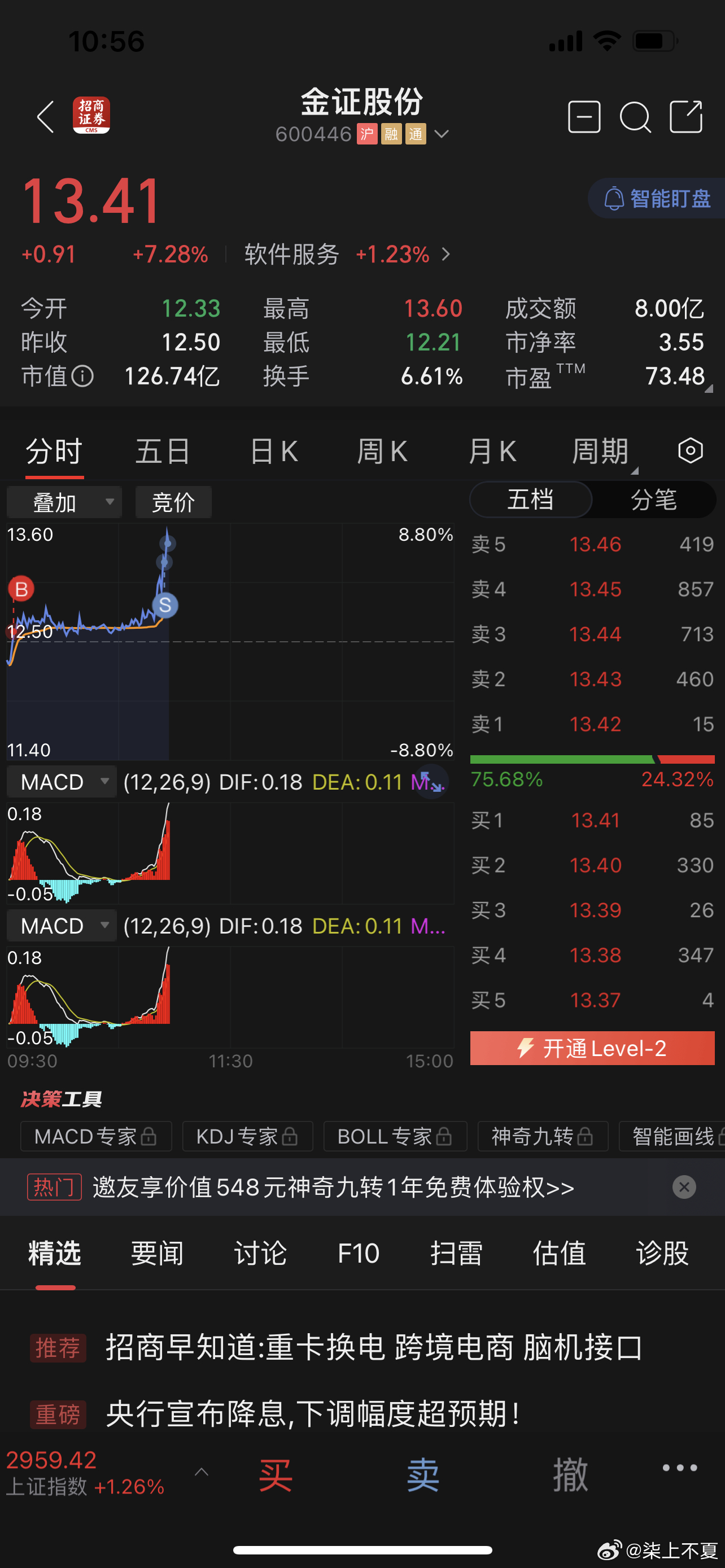
Task: Switch to 日K chart
Action: (274, 452)
